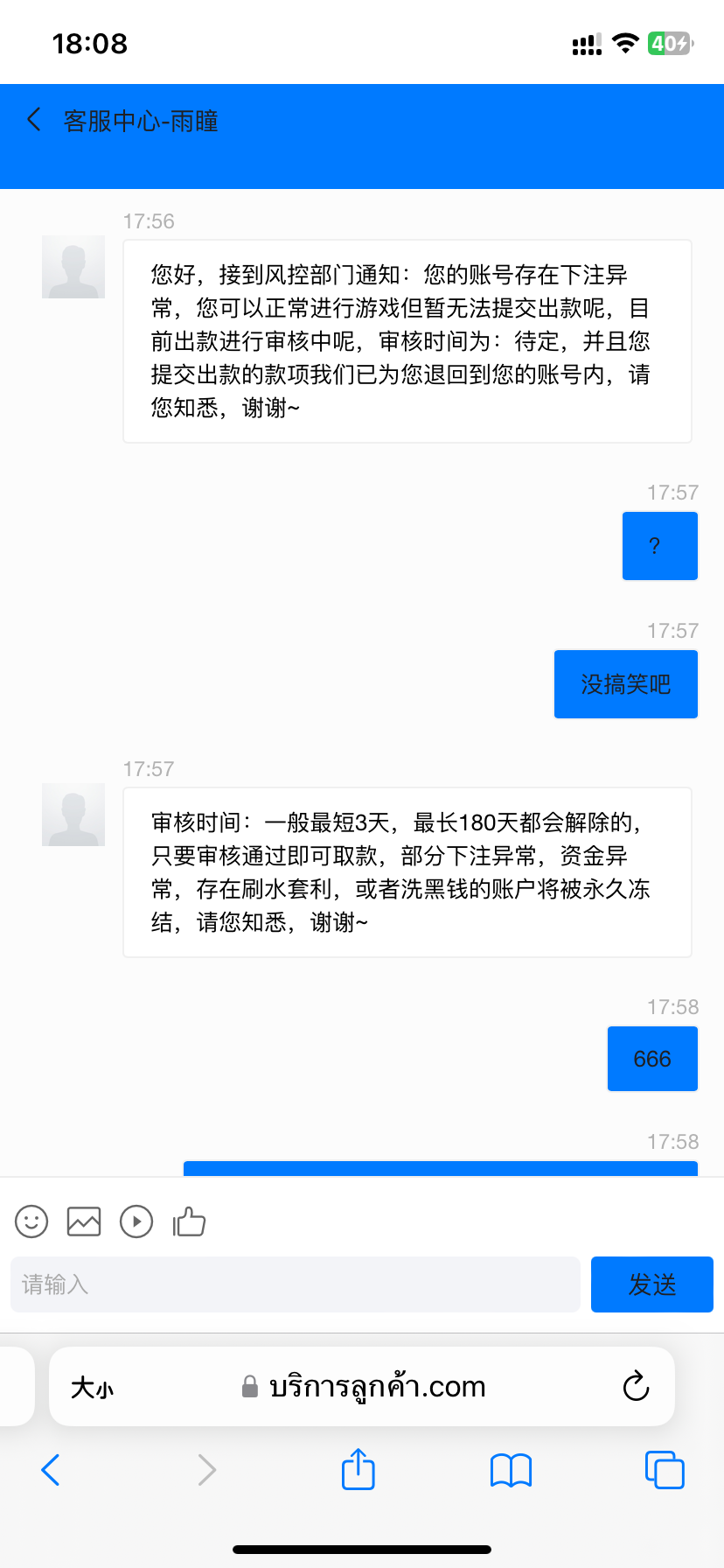724x1568 pixels.
Task: Tap the thumbs-up rating icon
Action: (x=189, y=1221)
